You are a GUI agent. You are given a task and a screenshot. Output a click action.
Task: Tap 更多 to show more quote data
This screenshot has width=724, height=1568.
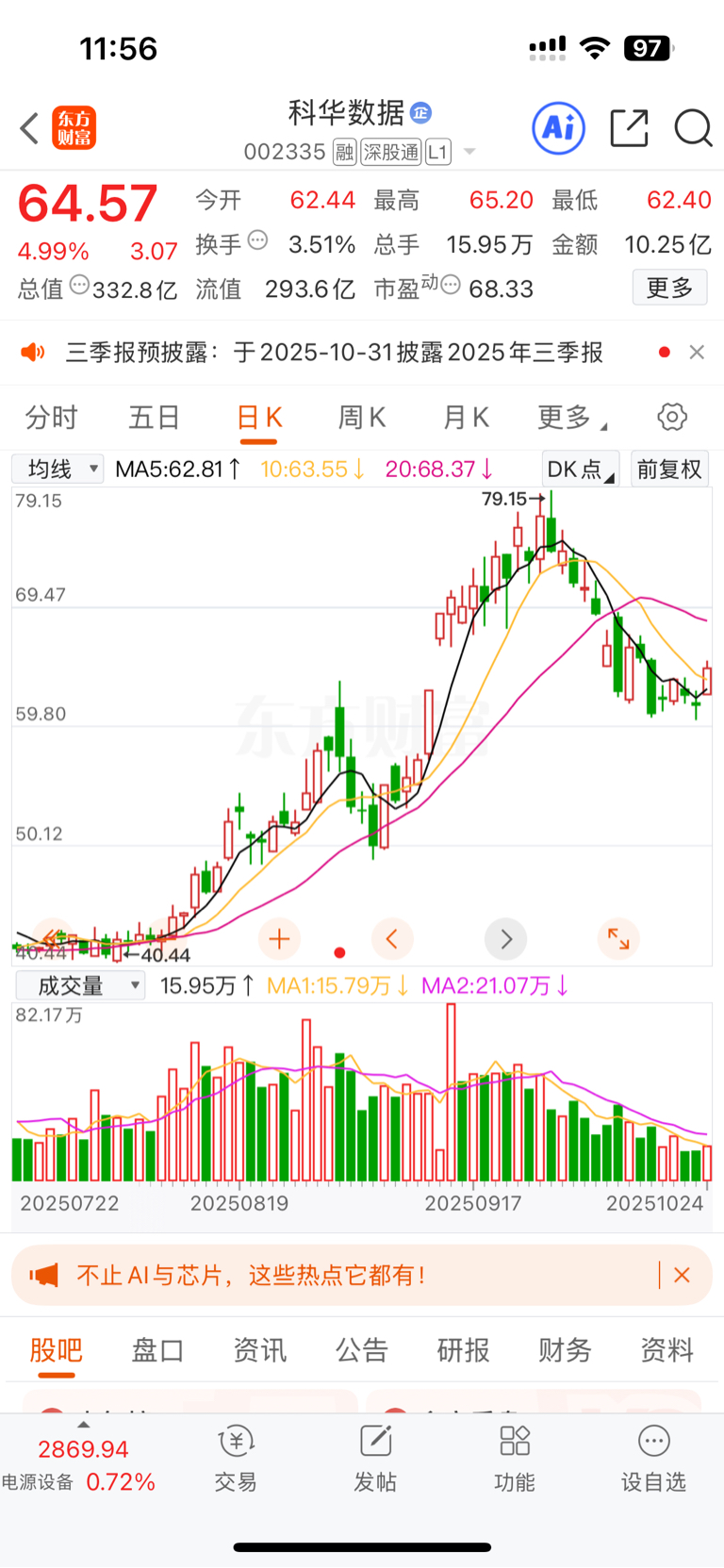tap(669, 288)
